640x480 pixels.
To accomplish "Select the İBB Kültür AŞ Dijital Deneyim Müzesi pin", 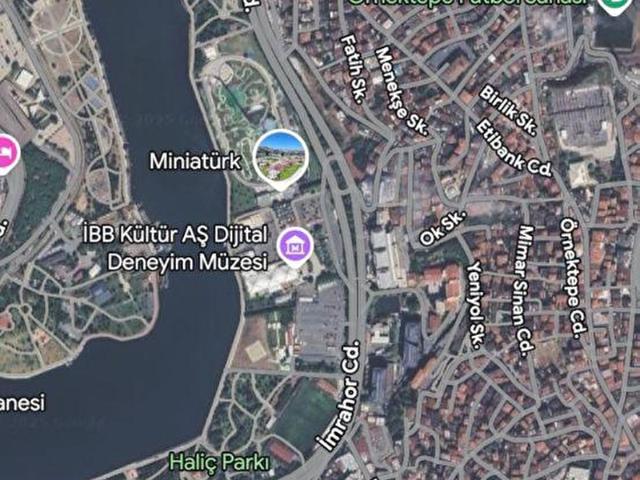I will pyautogui.click(x=295, y=245).
